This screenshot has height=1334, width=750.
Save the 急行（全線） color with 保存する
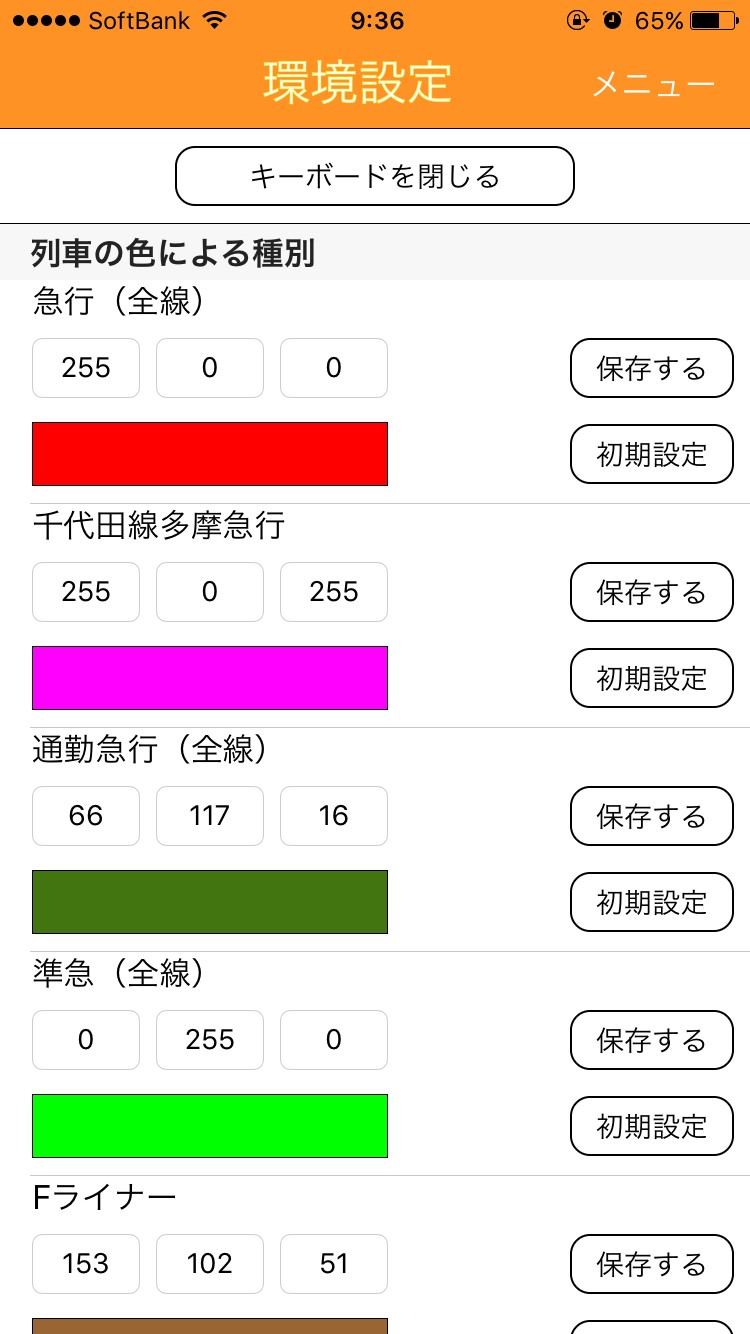click(x=652, y=368)
